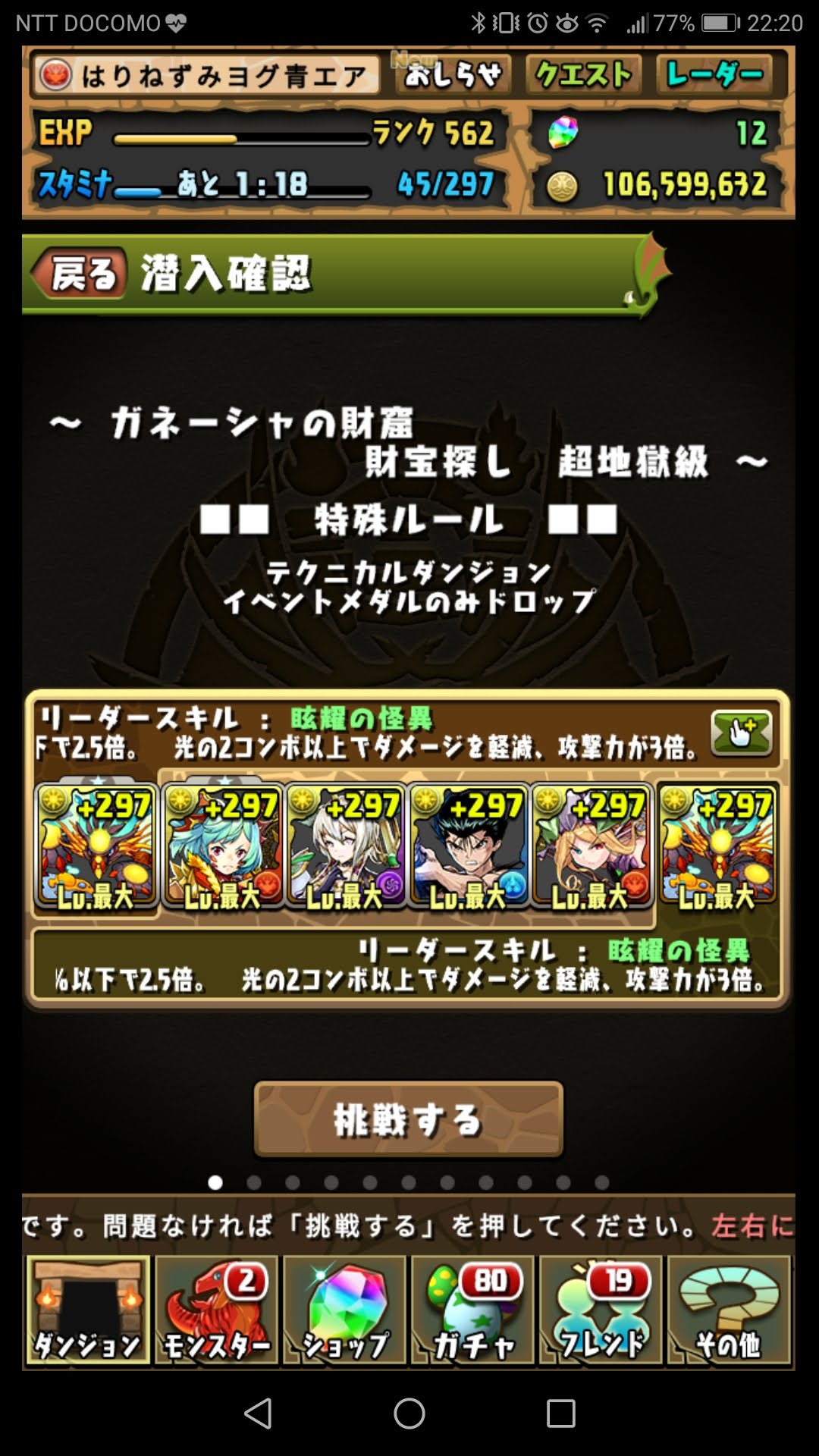Screen dimensions: 819x1456
Task: Open the レーダー button
Action: [x=714, y=75]
